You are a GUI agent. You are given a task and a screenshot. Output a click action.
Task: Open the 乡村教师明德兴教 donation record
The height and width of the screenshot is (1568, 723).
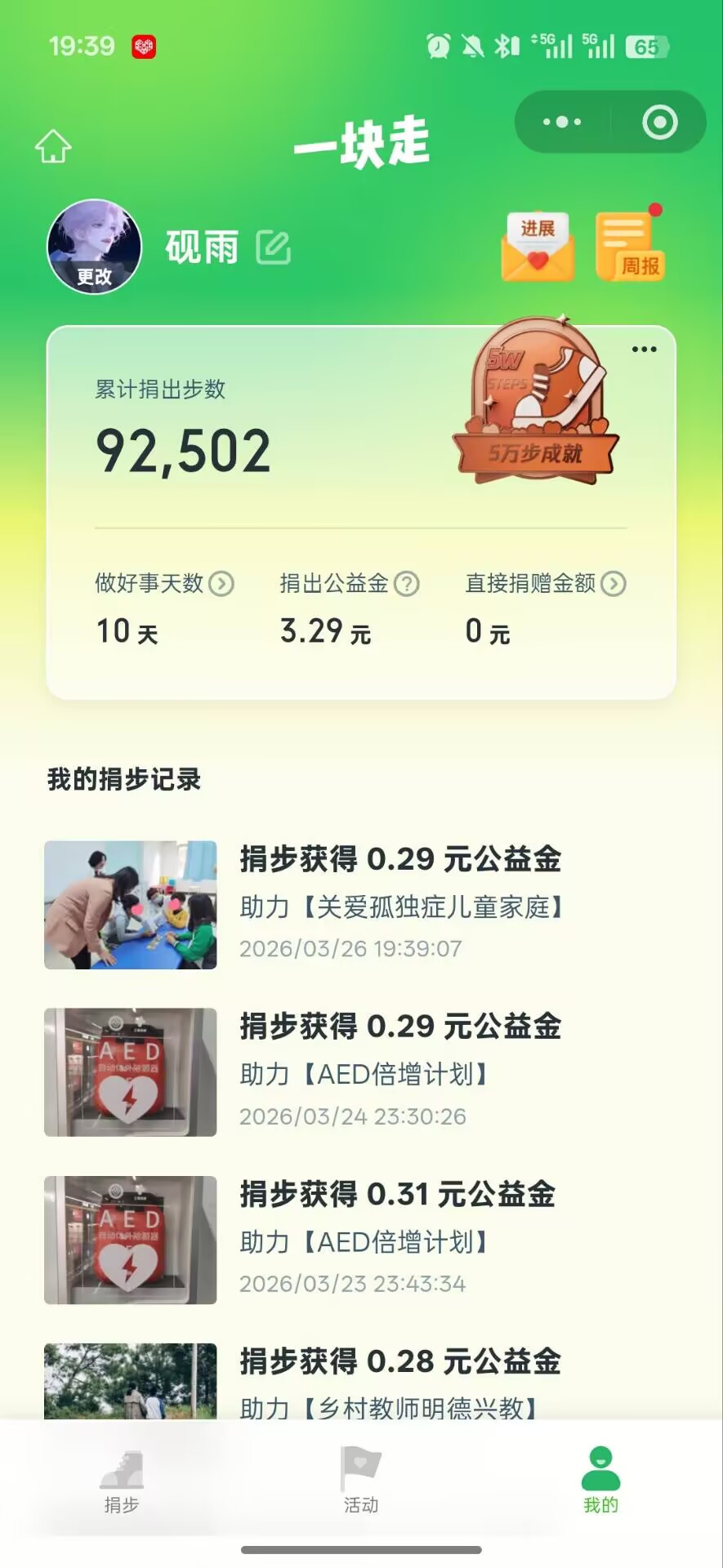pyautogui.click(x=359, y=1382)
